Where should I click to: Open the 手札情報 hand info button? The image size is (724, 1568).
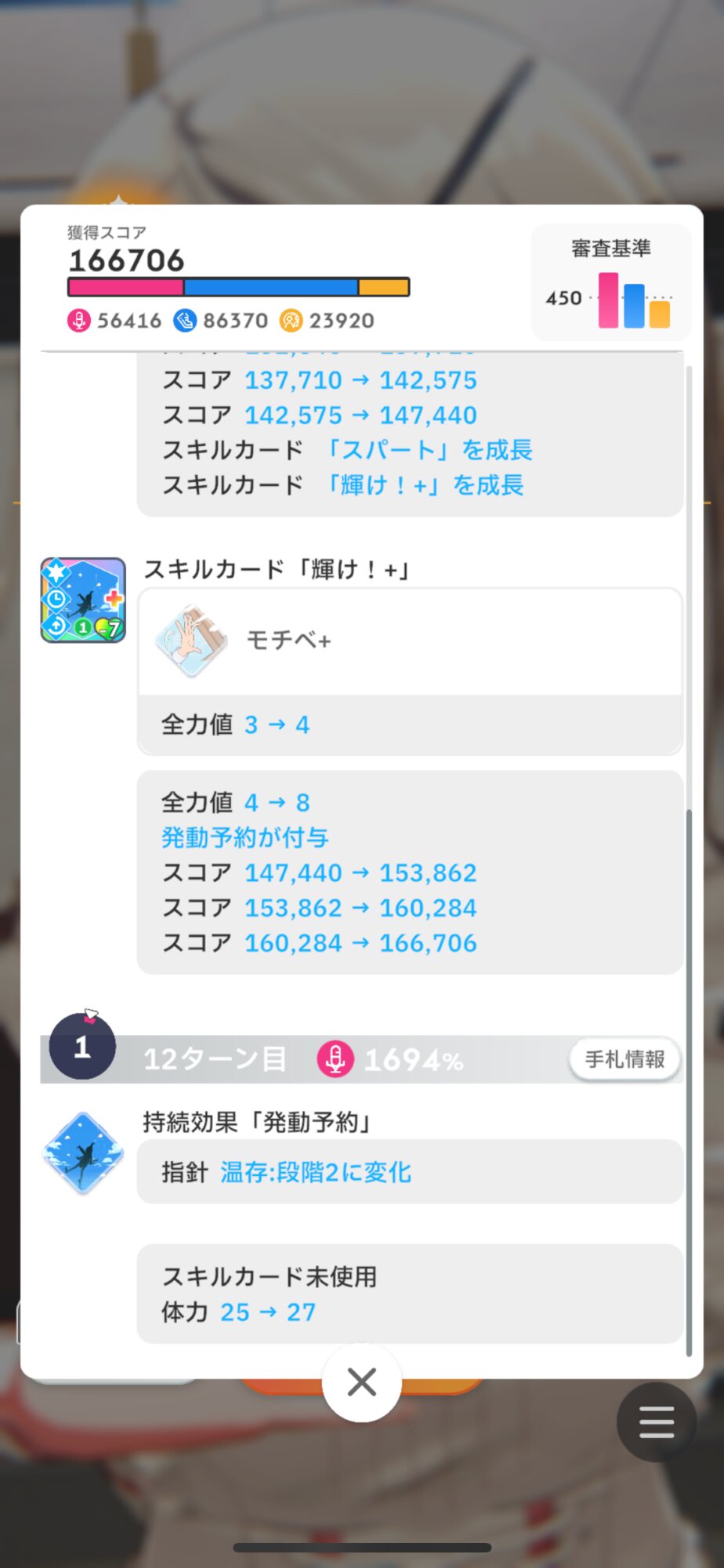pyautogui.click(x=624, y=1059)
